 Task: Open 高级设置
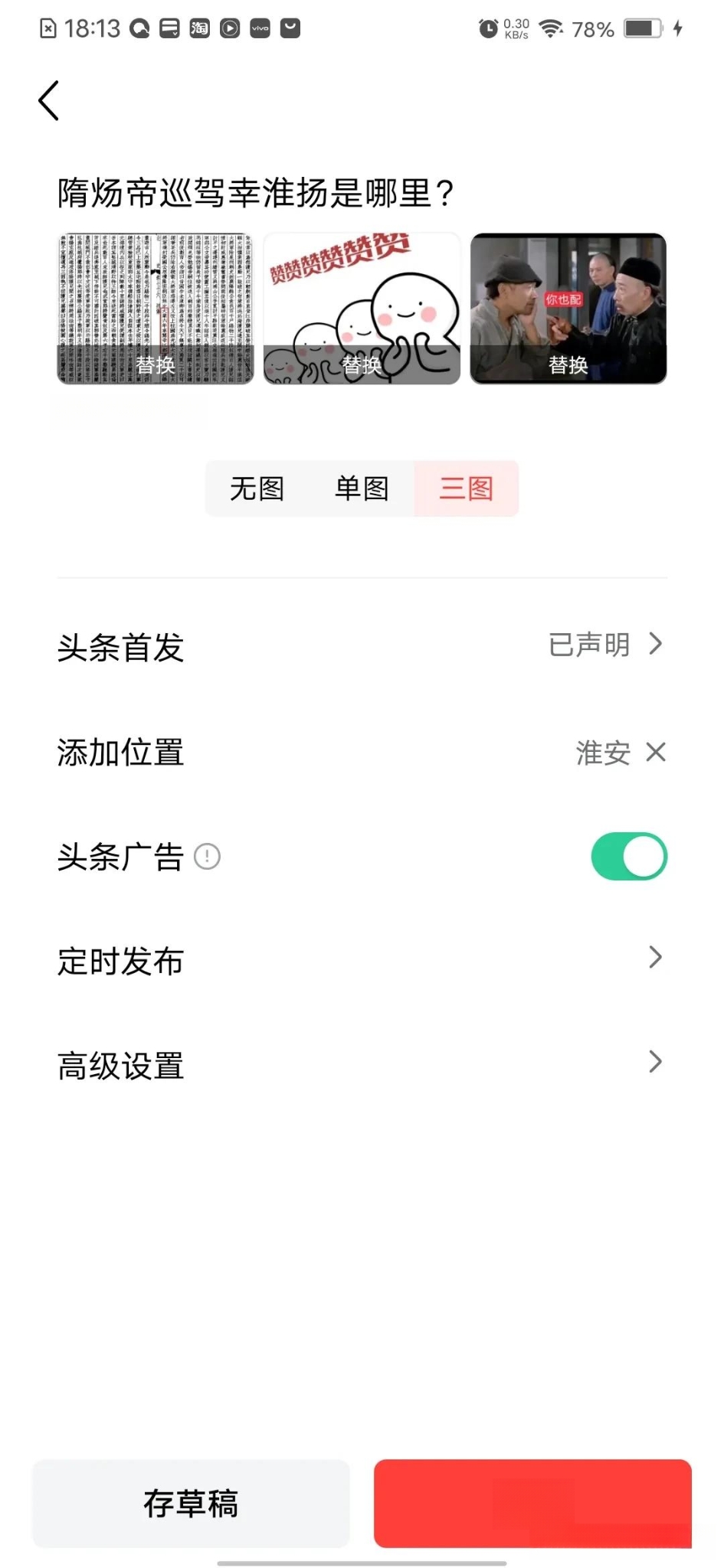[x=362, y=1065]
